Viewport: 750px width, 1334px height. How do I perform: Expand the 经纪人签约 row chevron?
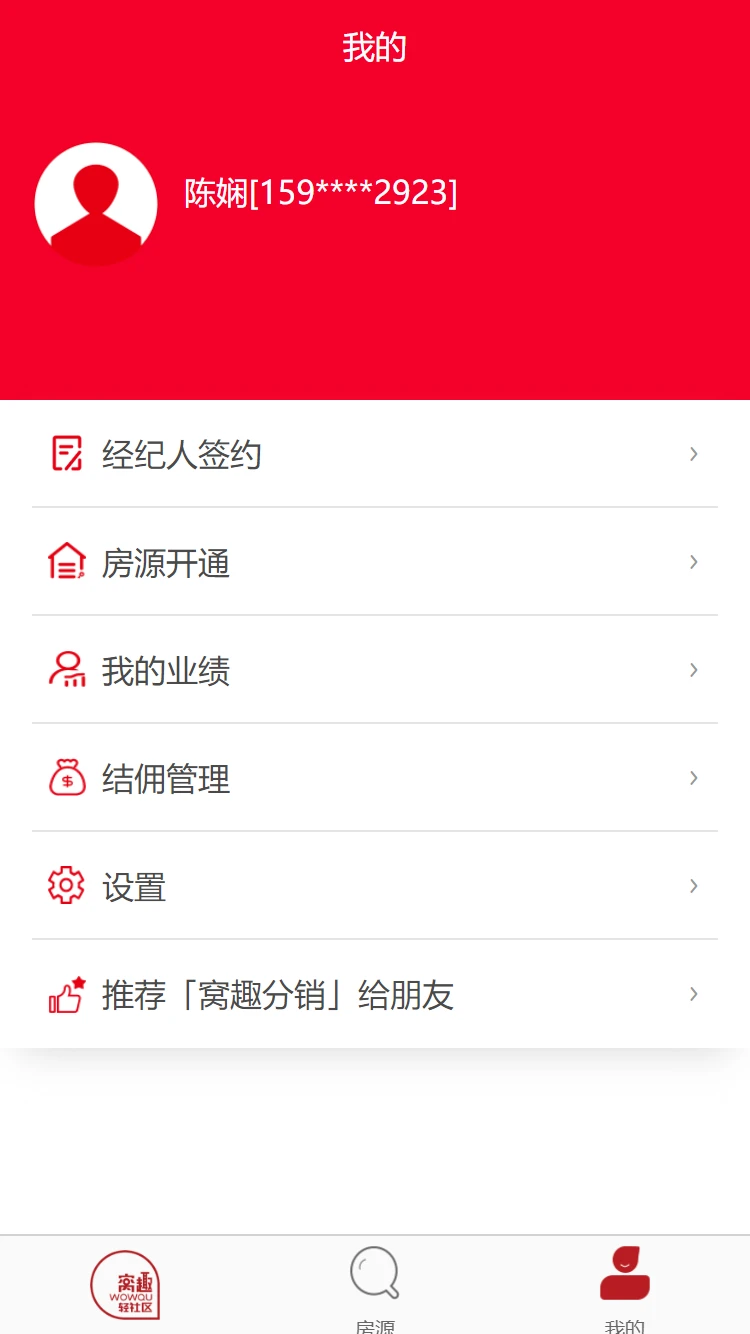[x=693, y=454]
